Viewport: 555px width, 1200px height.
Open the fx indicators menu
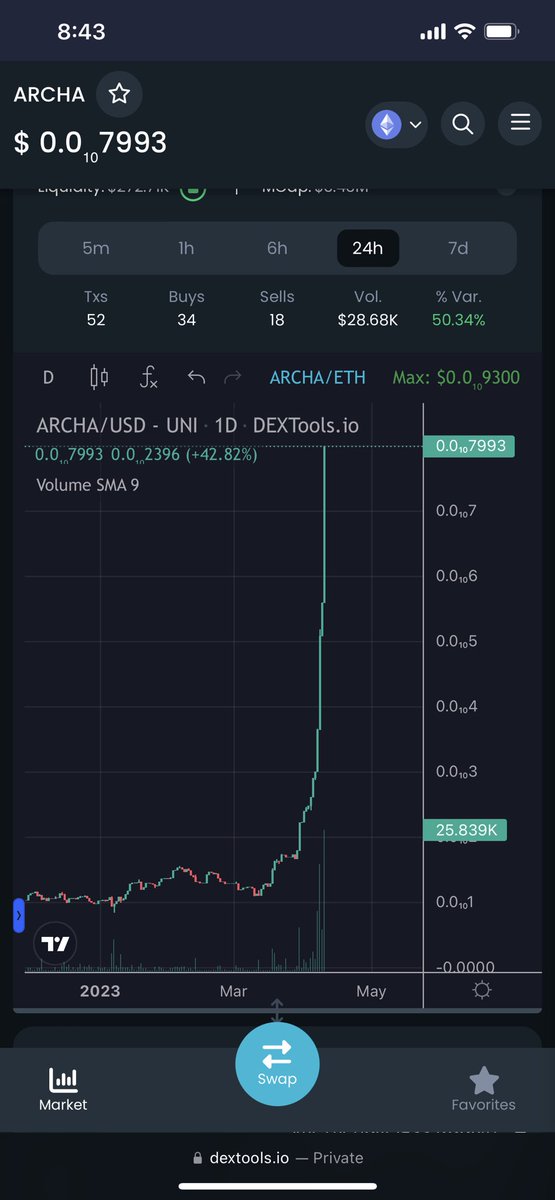pyautogui.click(x=148, y=377)
